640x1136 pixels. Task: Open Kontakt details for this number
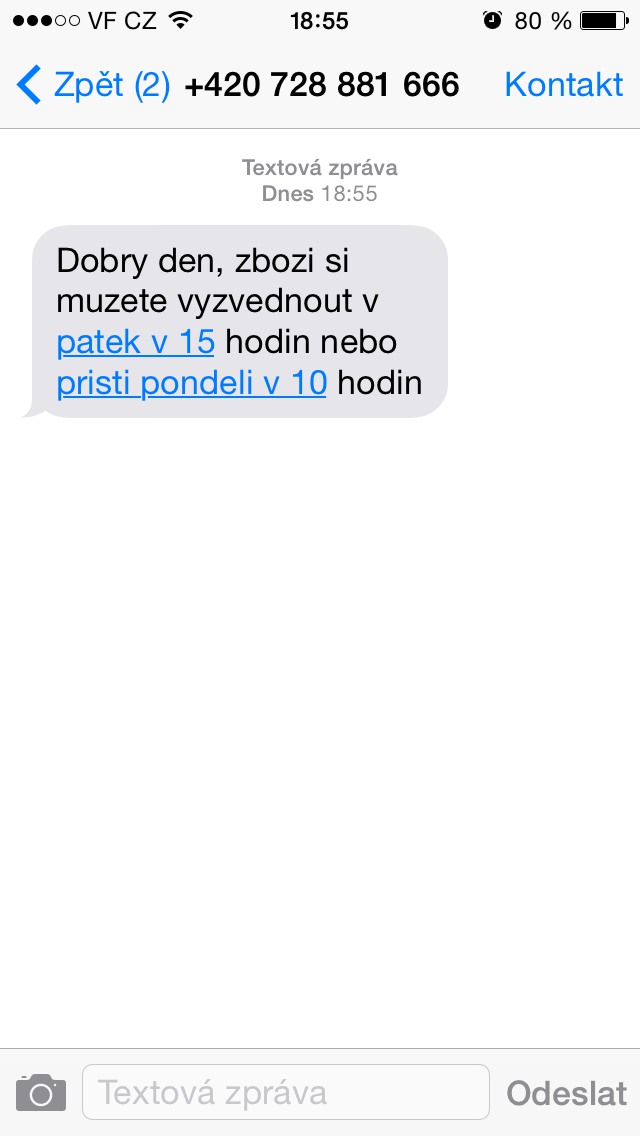563,85
